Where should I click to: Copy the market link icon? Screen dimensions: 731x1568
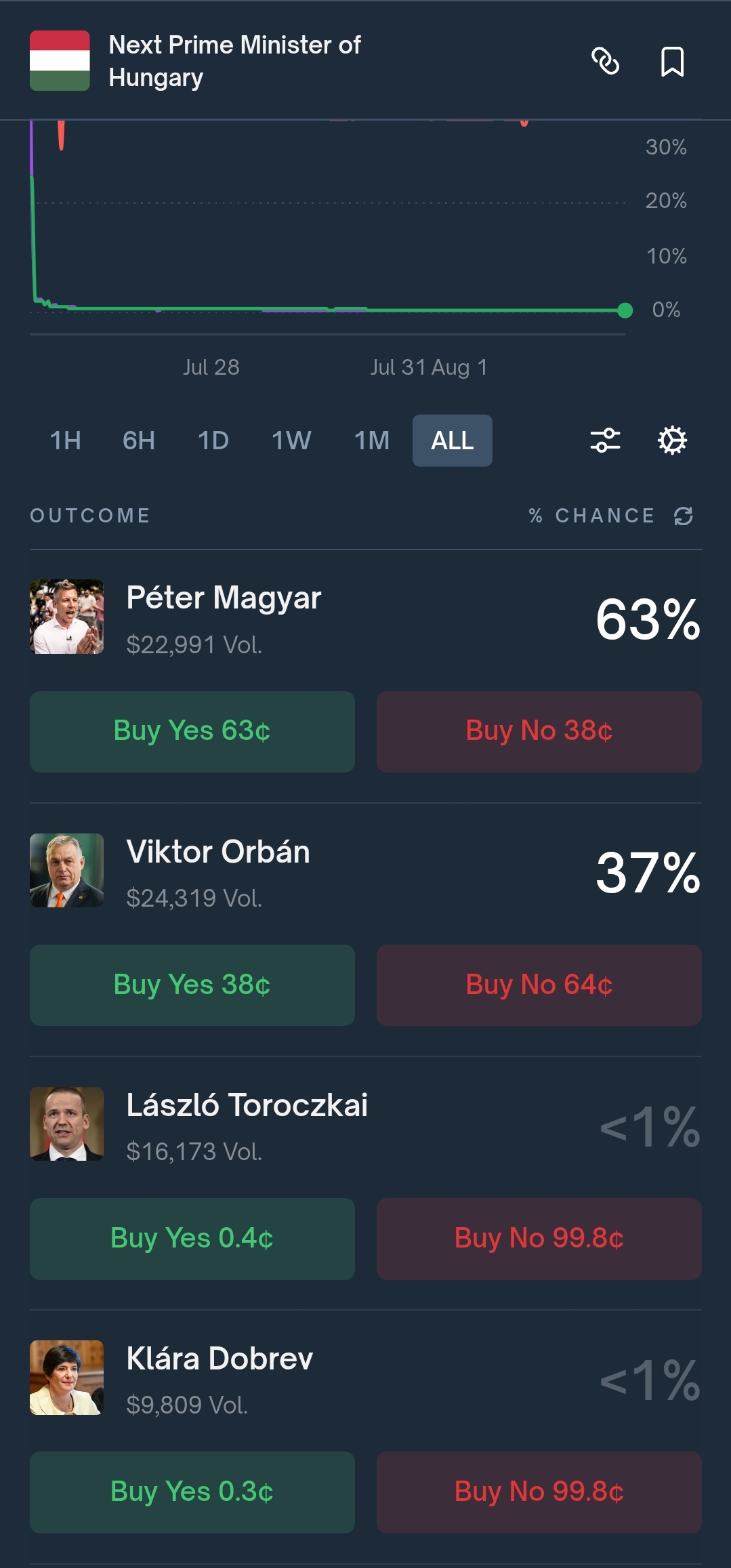[605, 61]
